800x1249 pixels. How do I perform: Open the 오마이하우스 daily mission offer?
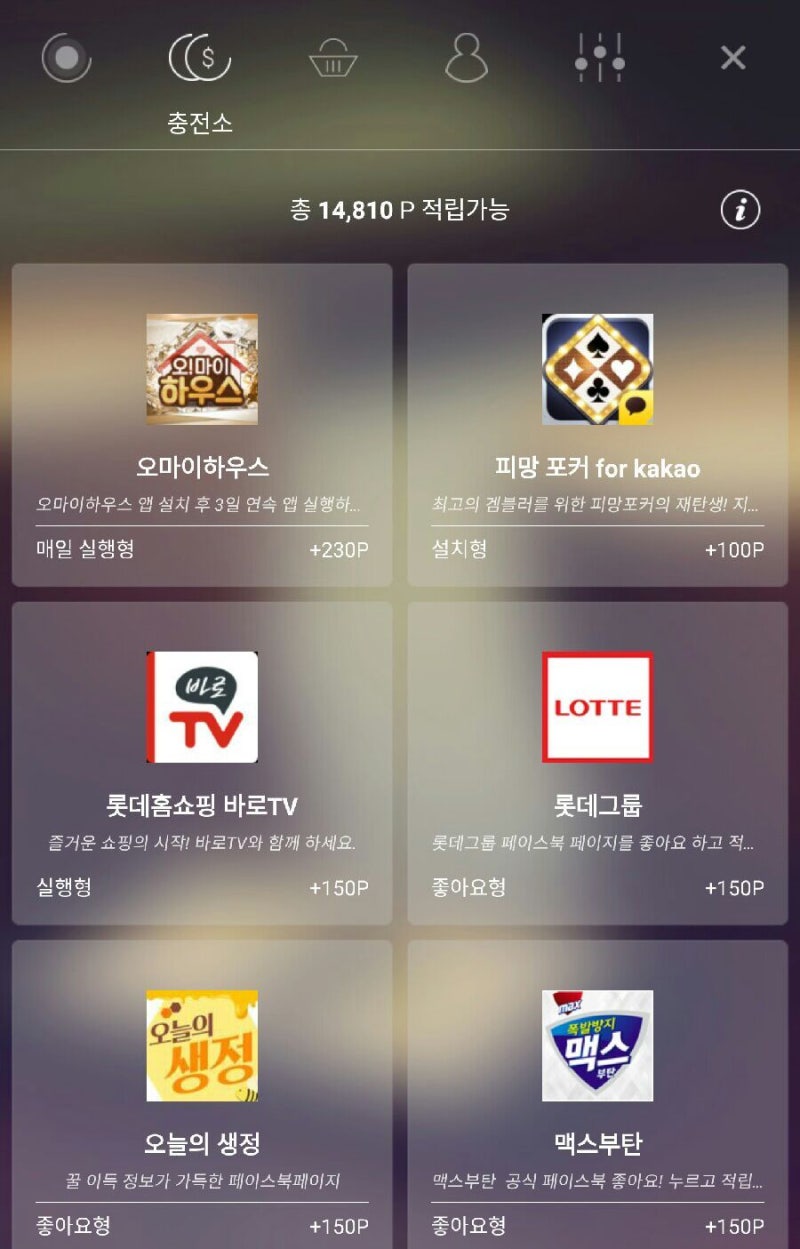200,420
